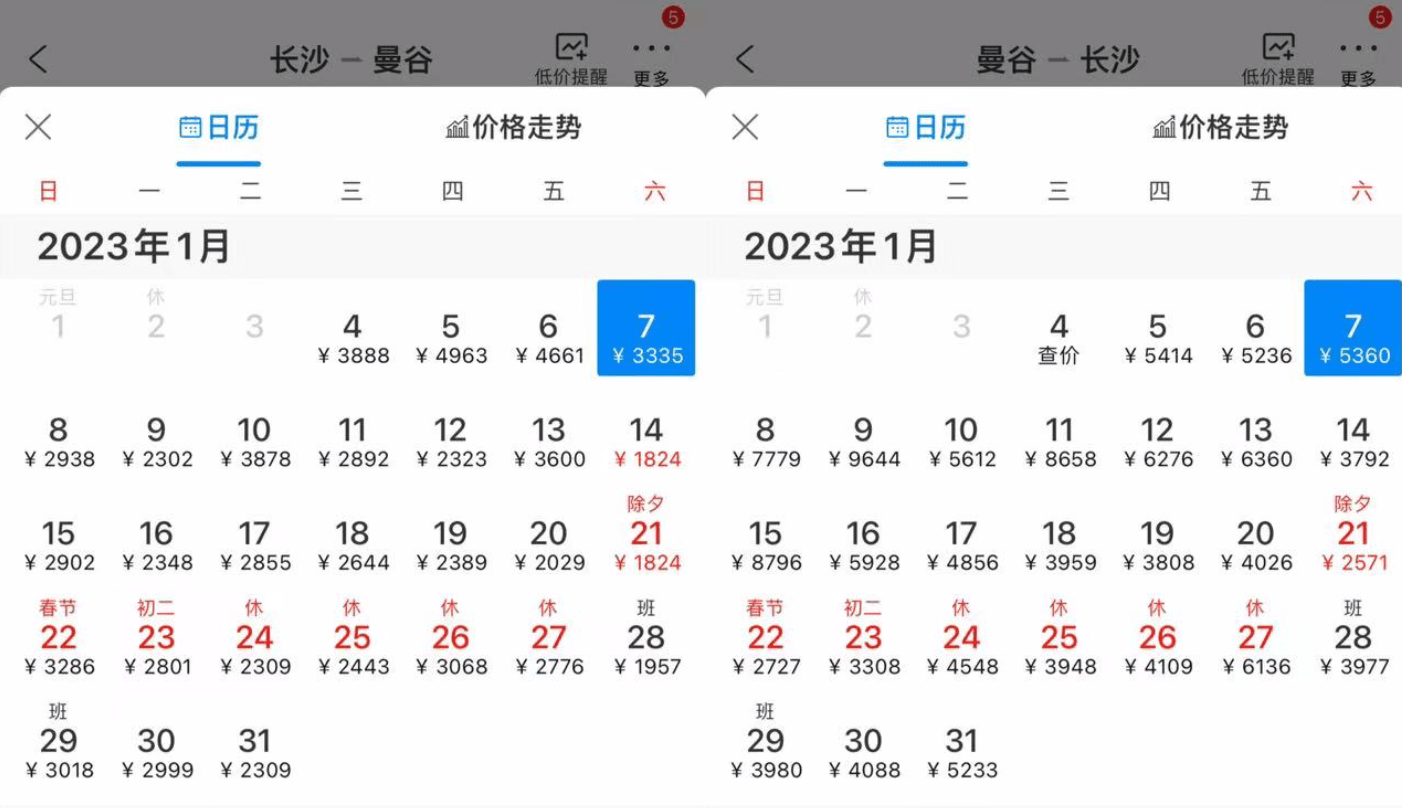Close the calendar on the 曼谷-长沙 screen
1402x808 pixels.
pos(745,127)
